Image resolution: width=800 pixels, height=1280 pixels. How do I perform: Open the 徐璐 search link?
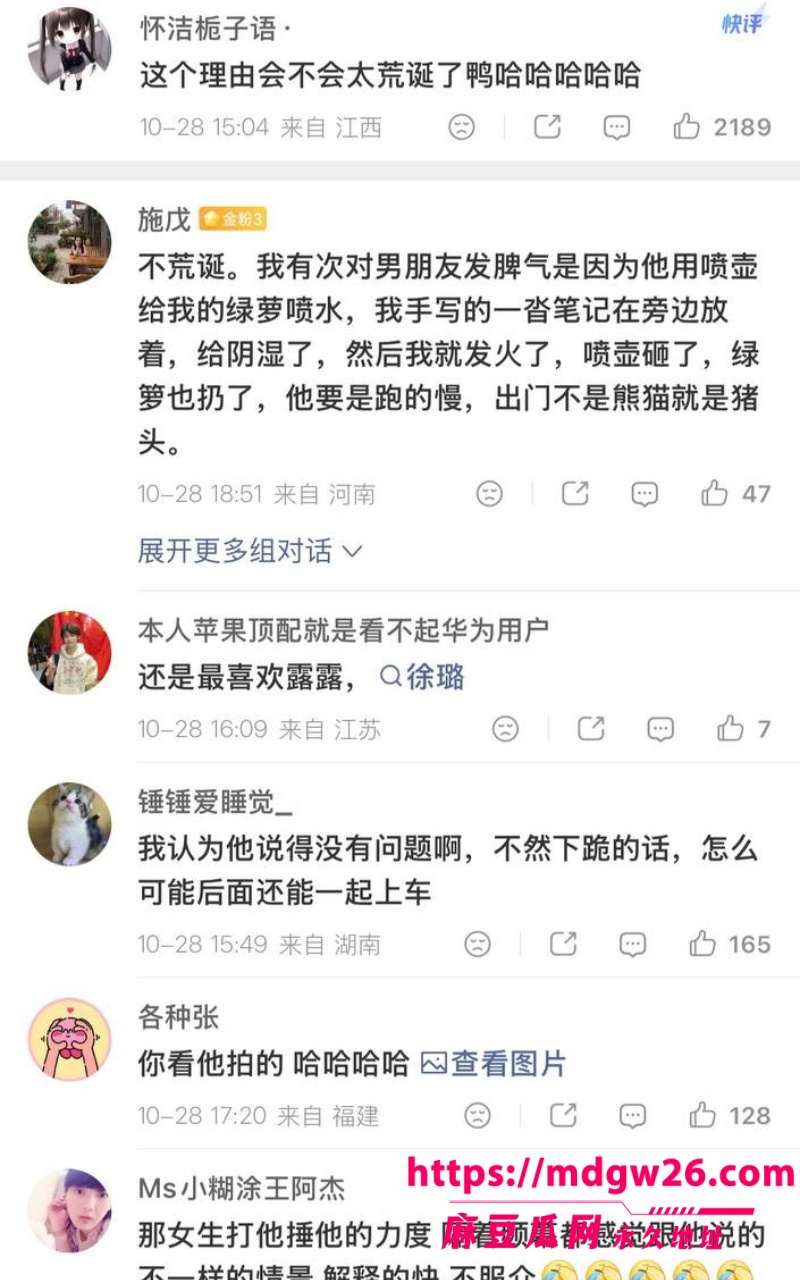click(x=423, y=677)
